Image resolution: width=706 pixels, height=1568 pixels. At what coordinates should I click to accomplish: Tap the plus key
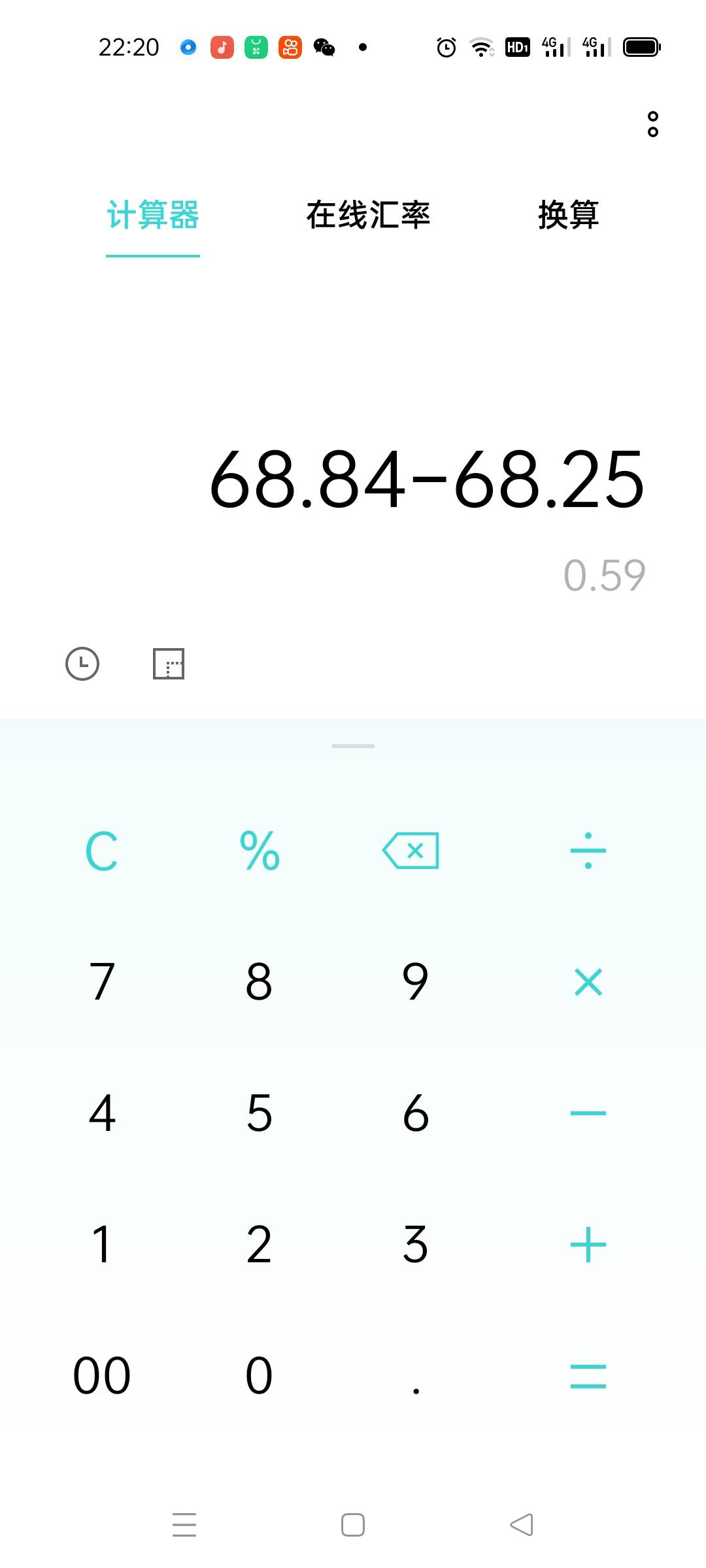(588, 1245)
